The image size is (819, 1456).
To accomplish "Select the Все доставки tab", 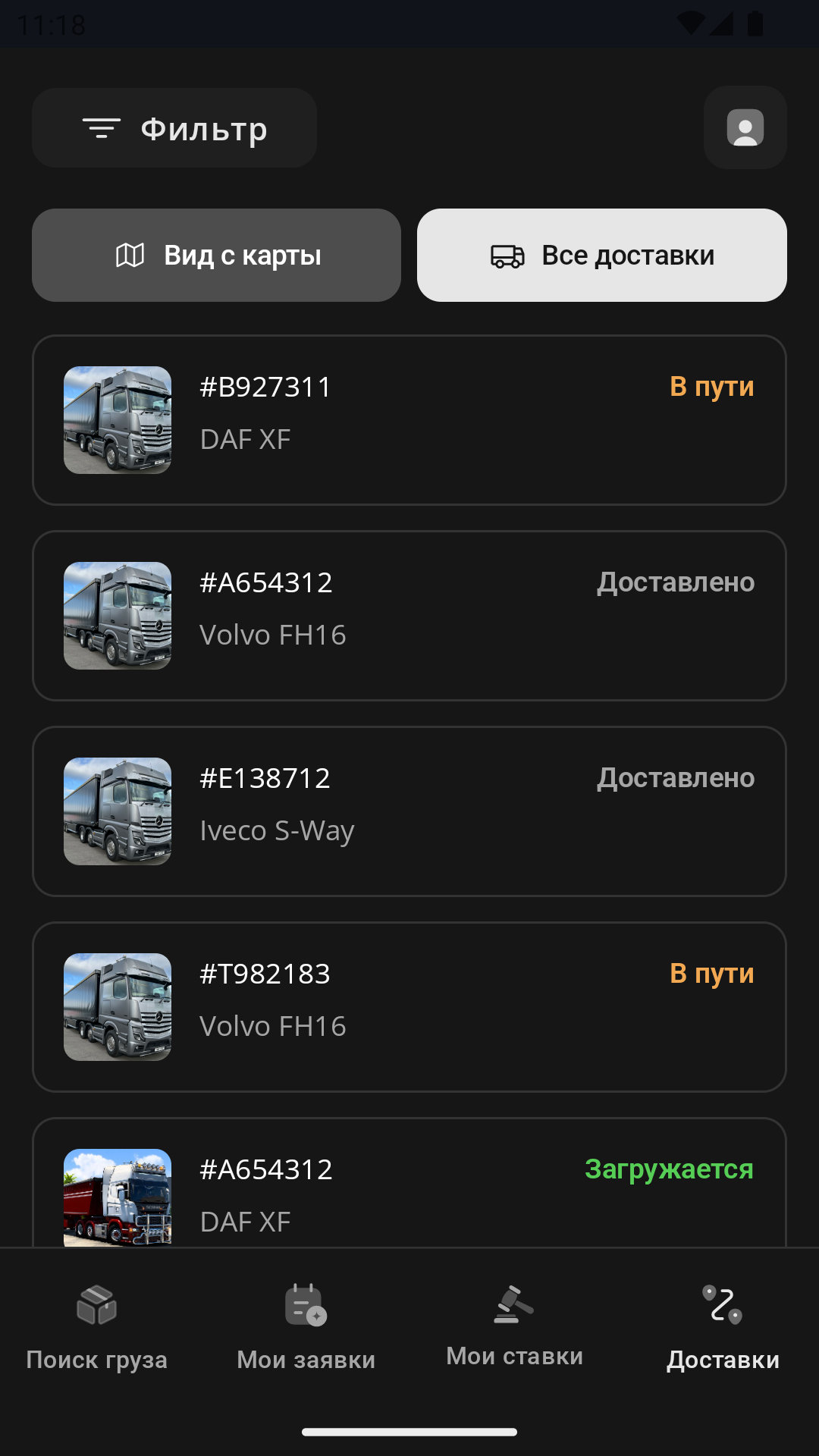I will pyautogui.click(x=602, y=256).
